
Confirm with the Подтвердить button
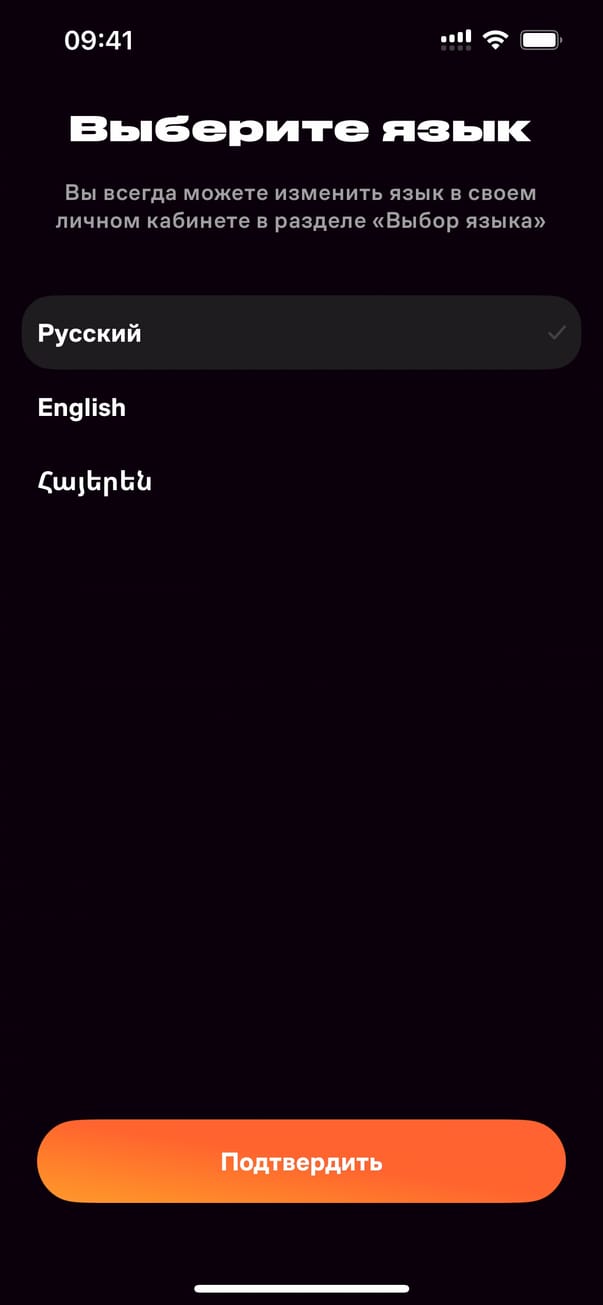pyautogui.click(x=301, y=1161)
